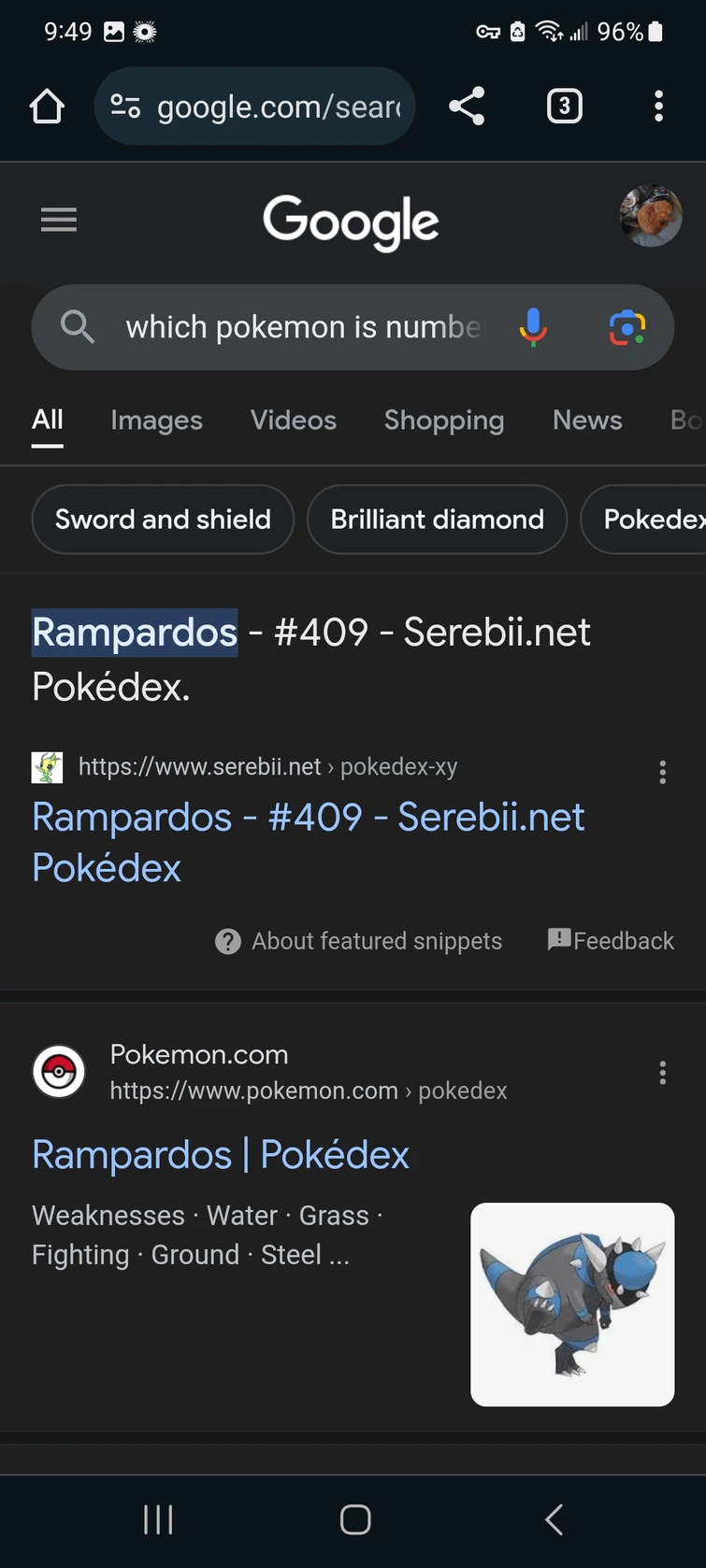This screenshot has height=1568, width=706.
Task: Open About featured snippets info
Action: [359, 941]
